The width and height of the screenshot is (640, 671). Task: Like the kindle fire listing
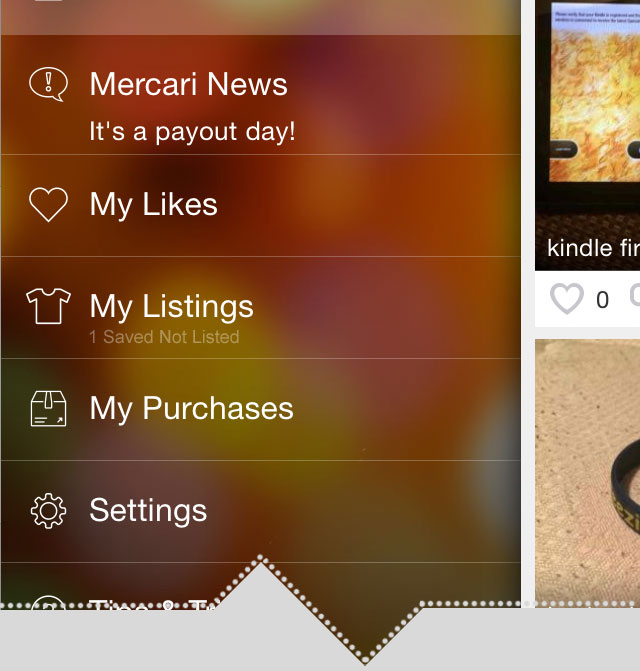[568, 299]
